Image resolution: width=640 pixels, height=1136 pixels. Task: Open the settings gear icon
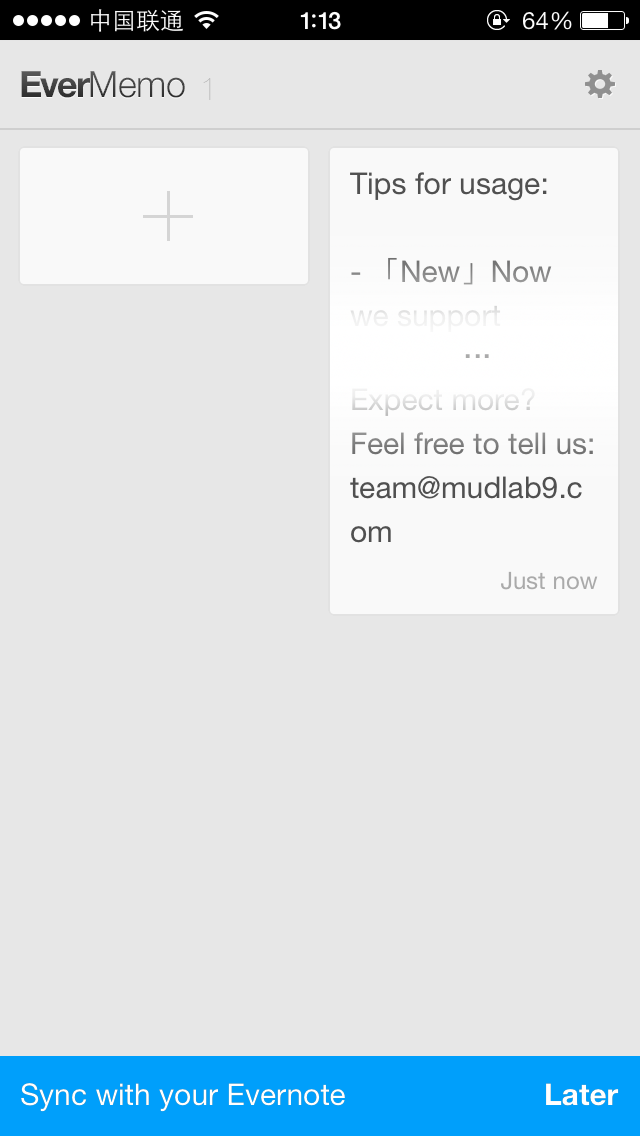pos(599,84)
